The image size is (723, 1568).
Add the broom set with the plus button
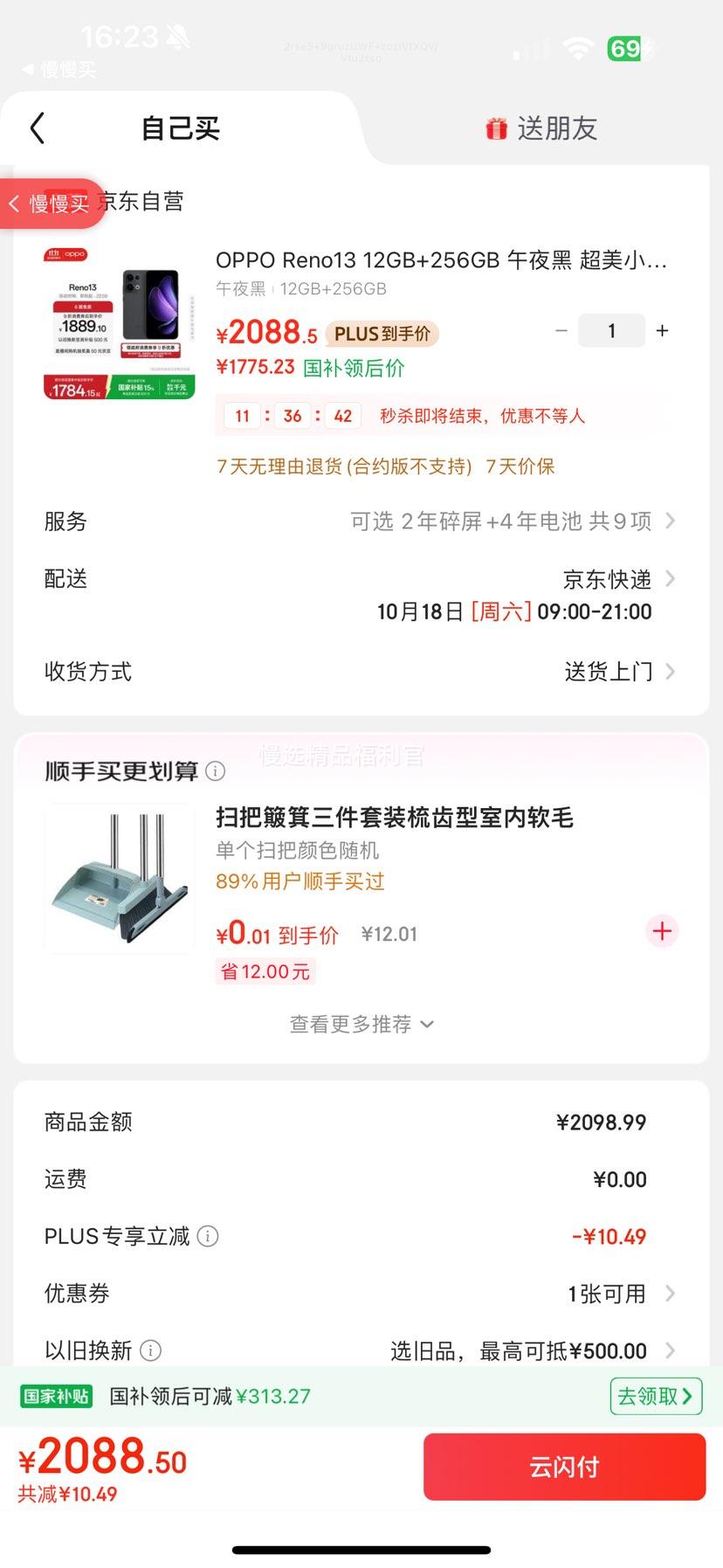(662, 931)
